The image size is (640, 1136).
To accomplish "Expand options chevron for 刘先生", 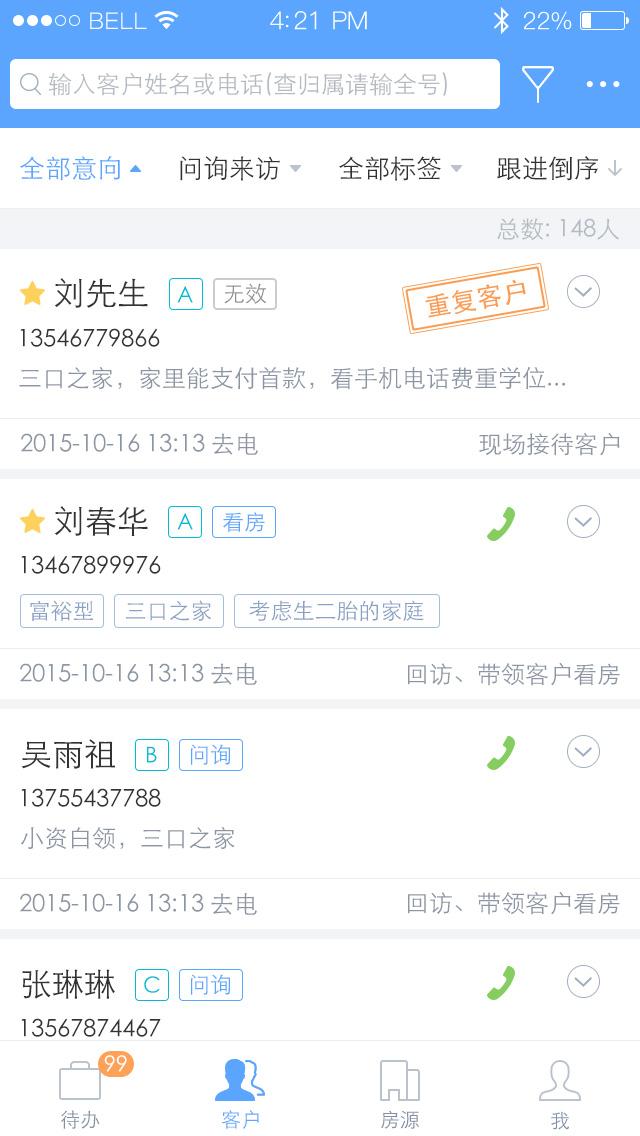I will tap(583, 292).
